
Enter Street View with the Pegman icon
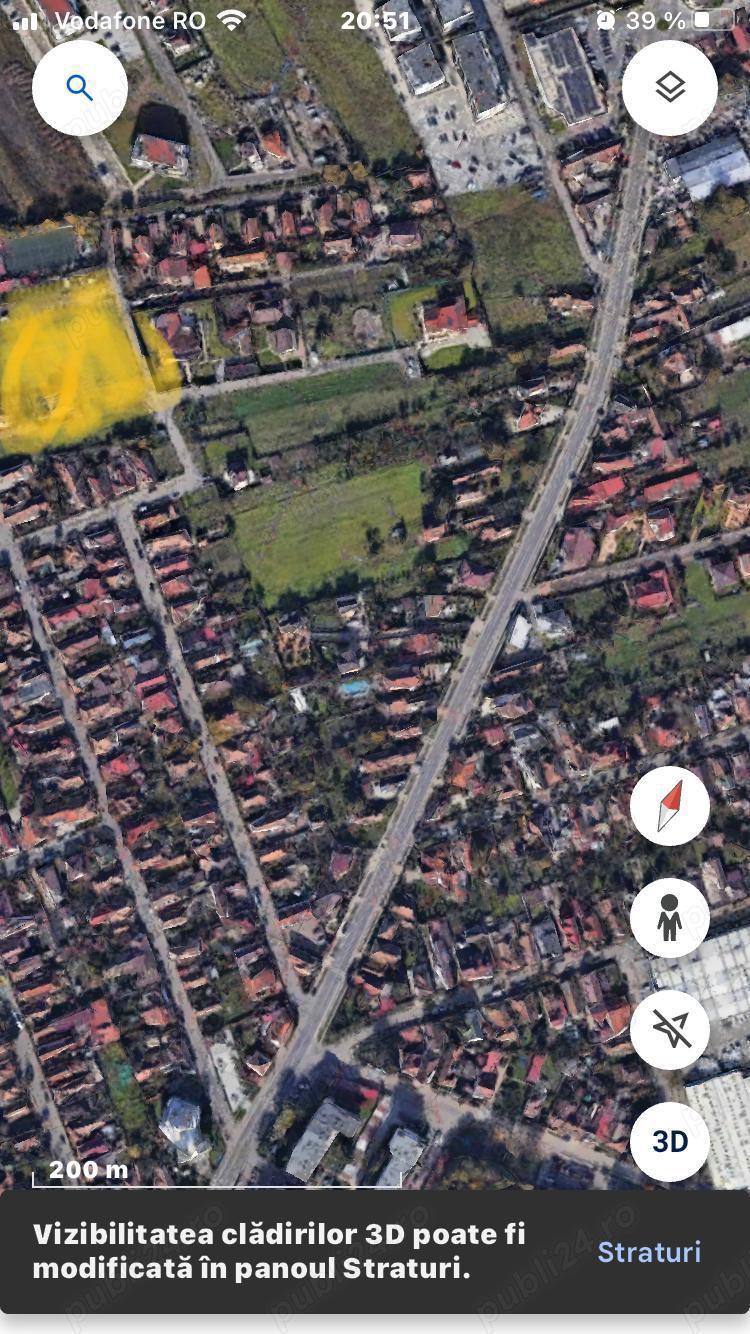click(669, 919)
